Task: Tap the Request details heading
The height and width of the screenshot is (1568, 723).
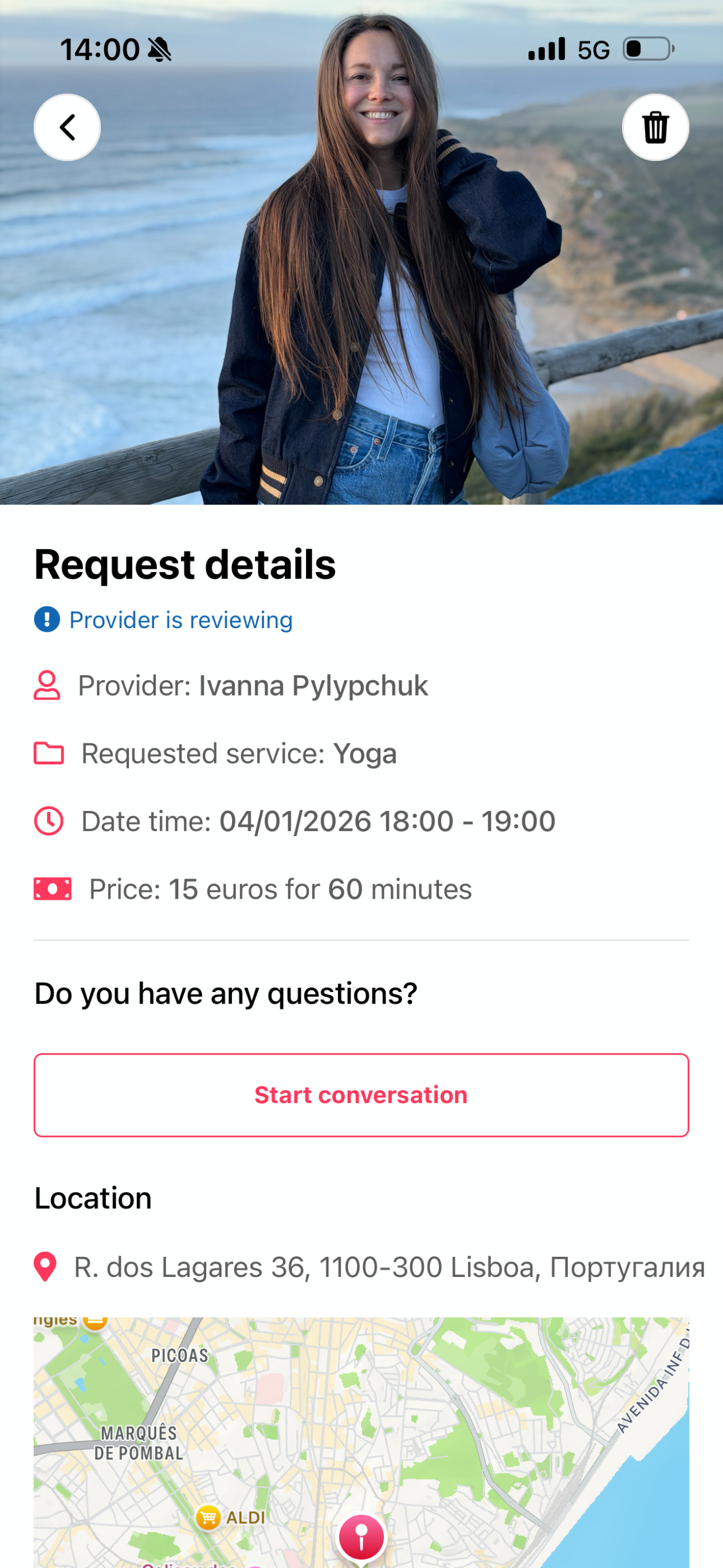Action: 184,565
